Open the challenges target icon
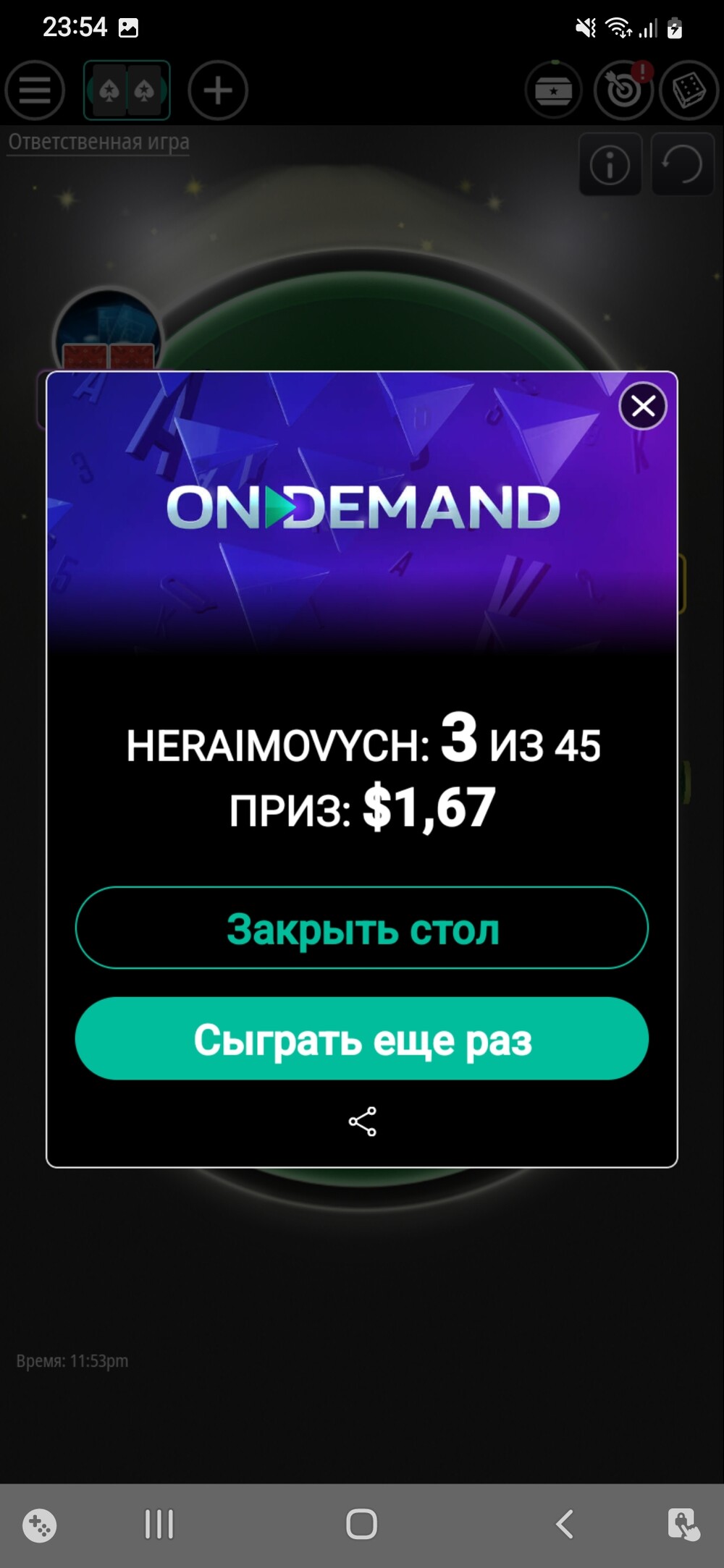The width and height of the screenshot is (724, 1568). click(x=623, y=90)
